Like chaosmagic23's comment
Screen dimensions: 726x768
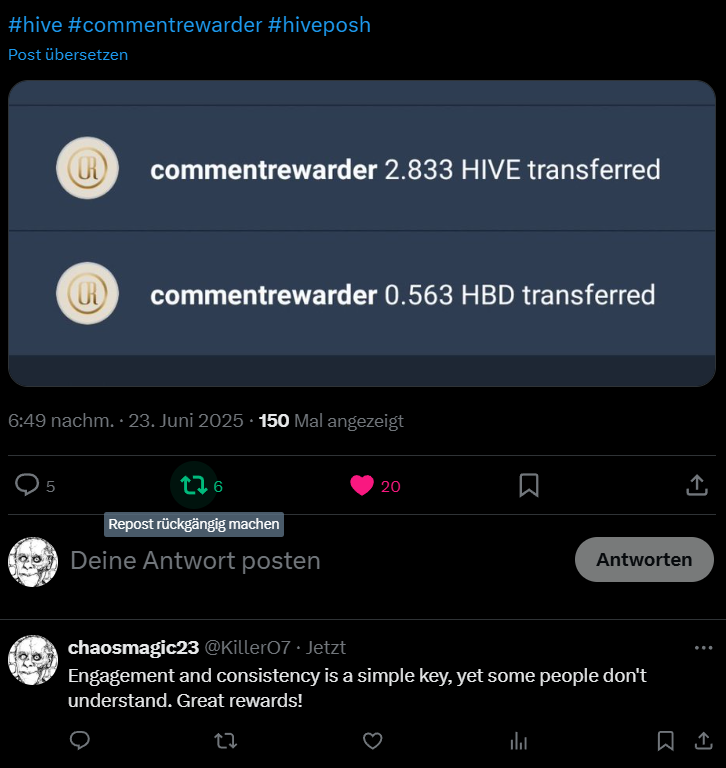coord(372,741)
